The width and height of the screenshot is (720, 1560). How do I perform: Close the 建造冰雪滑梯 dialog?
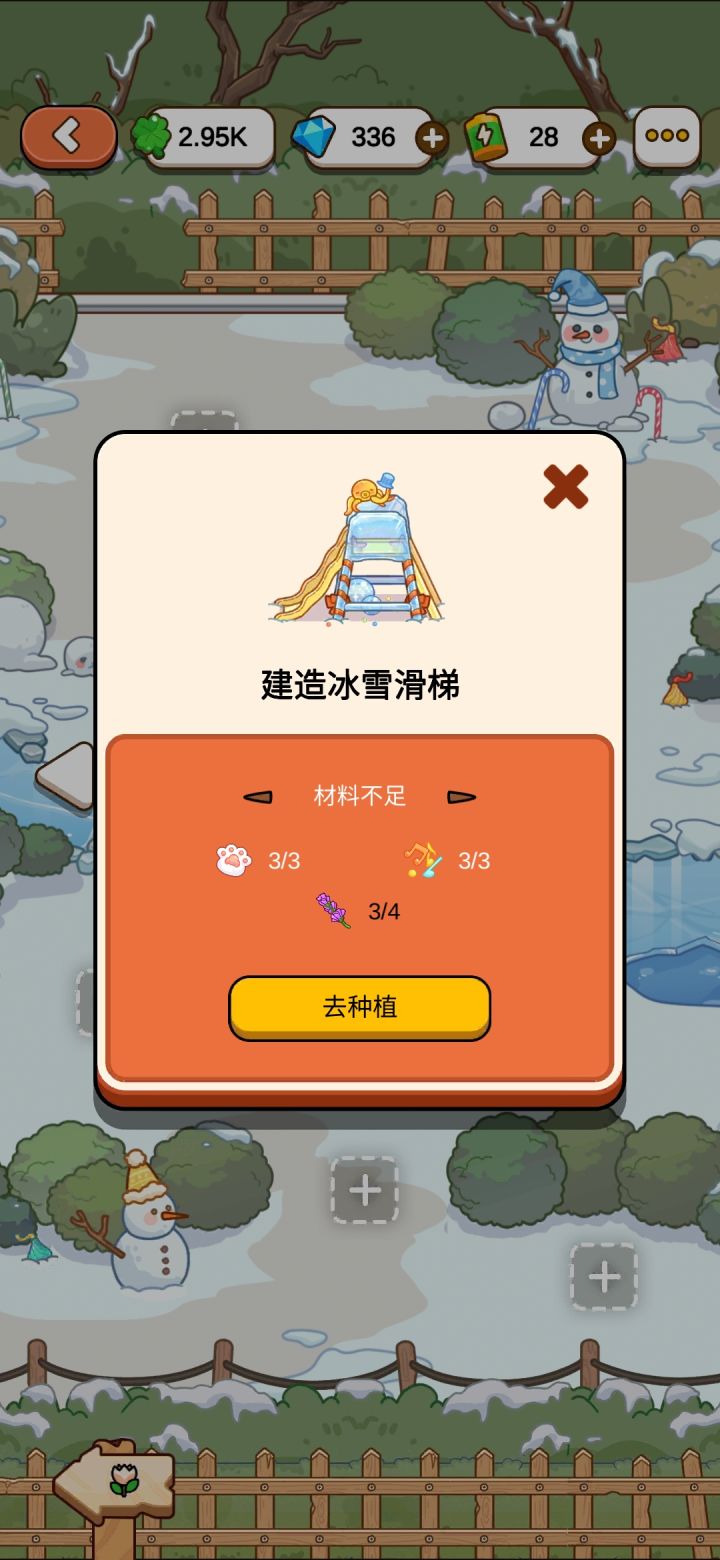pos(563,488)
